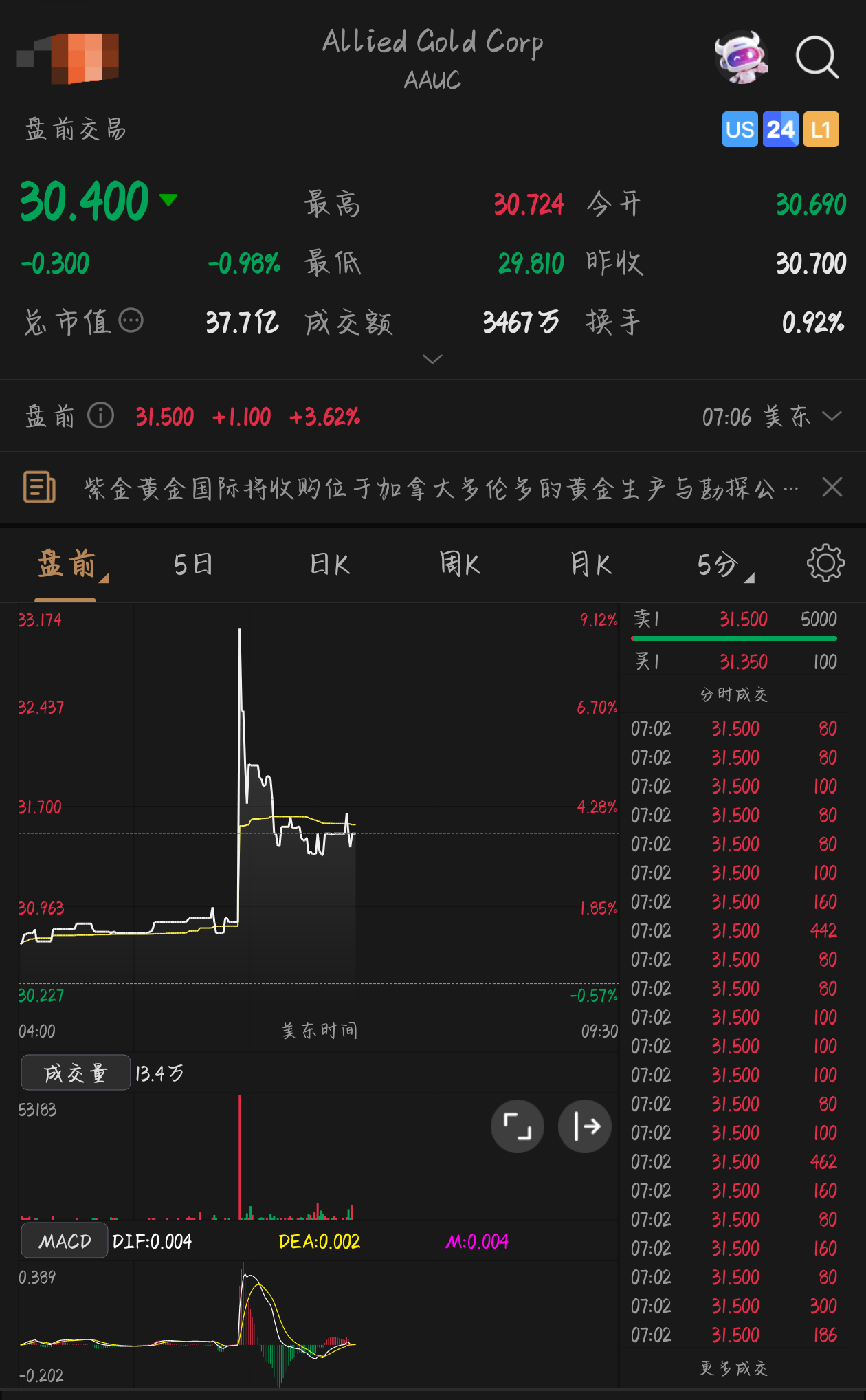This screenshot has height=1400, width=866.
Task: Collapse the order book side panel
Action: coord(585,1126)
